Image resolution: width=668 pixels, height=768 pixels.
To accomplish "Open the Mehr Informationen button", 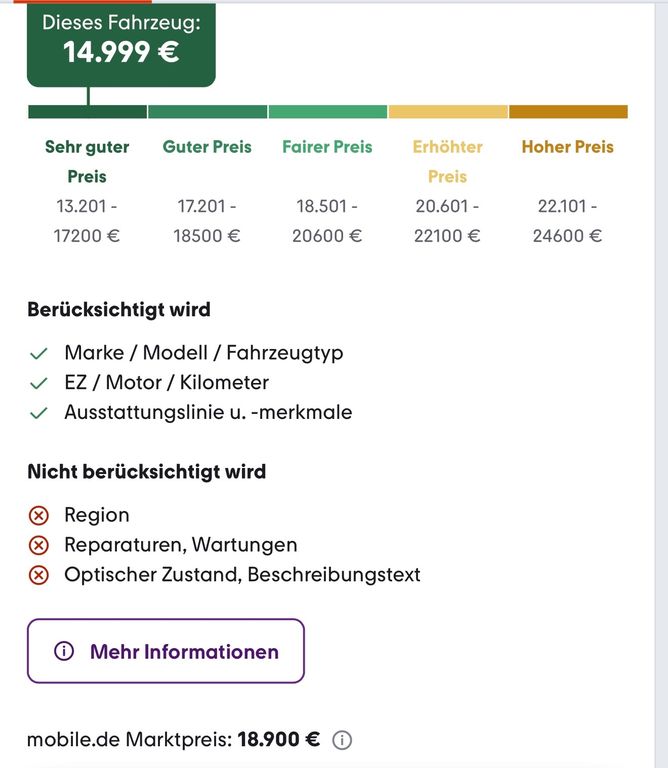I will (166, 651).
